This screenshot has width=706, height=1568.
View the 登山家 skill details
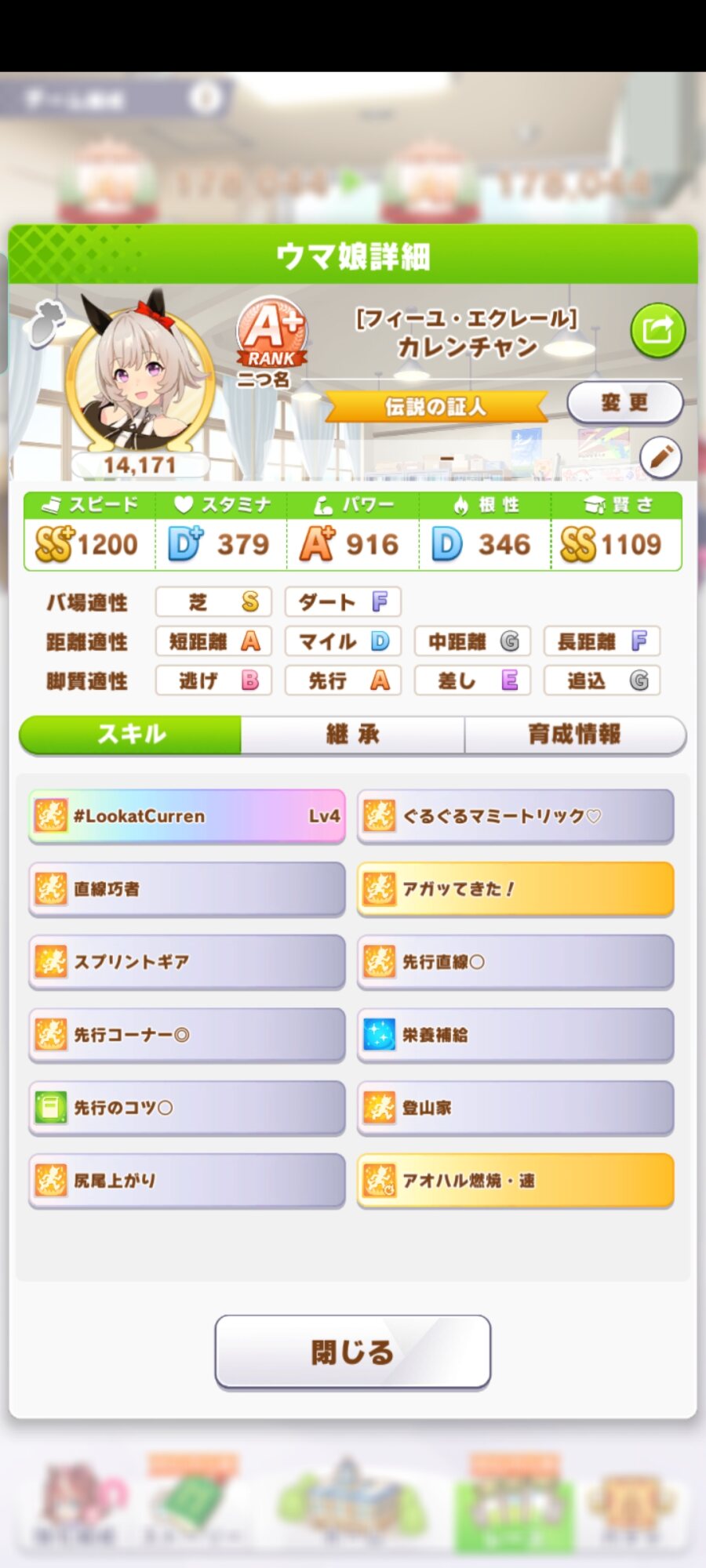tap(515, 1108)
